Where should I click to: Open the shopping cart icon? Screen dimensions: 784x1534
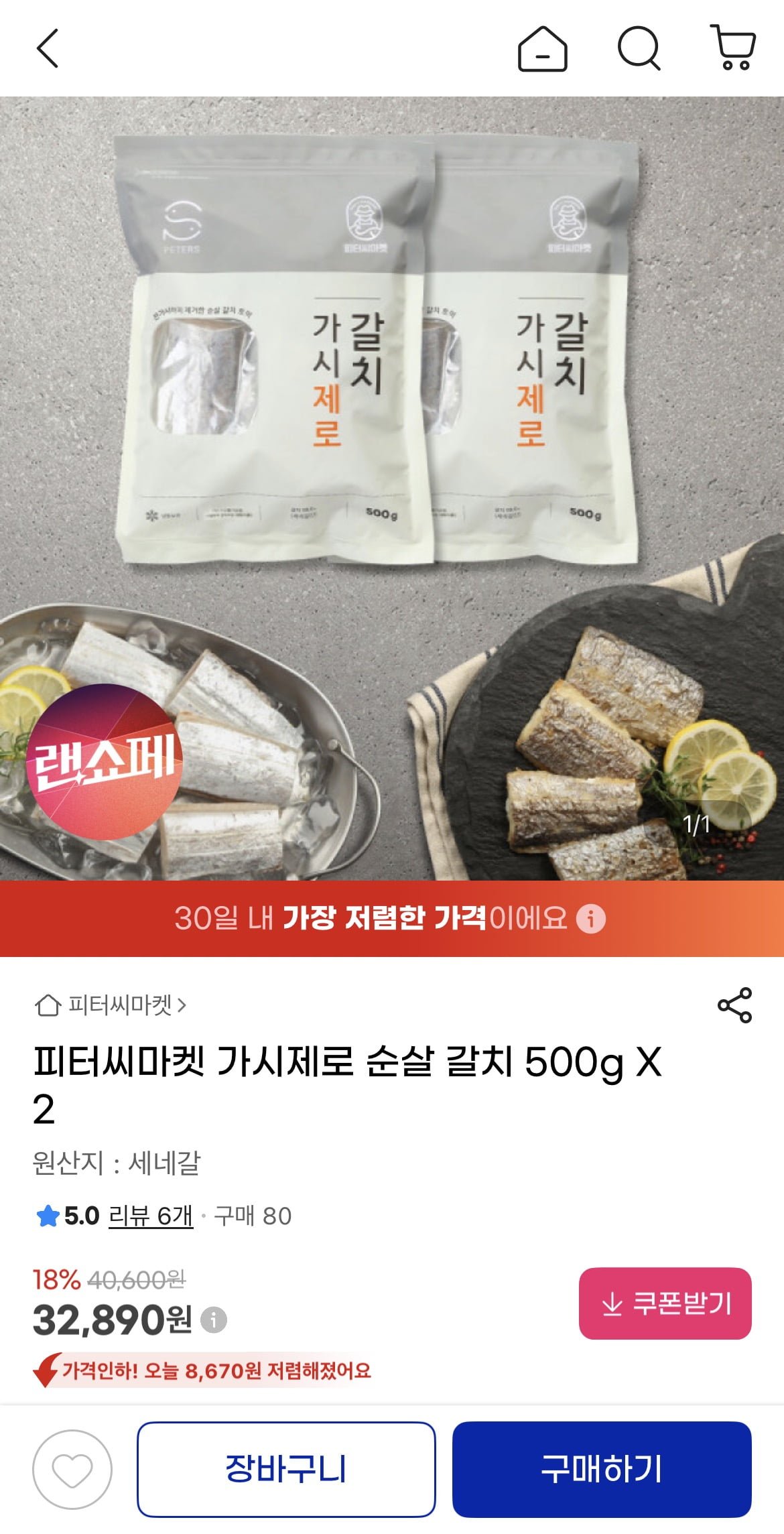(x=734, y=48)
